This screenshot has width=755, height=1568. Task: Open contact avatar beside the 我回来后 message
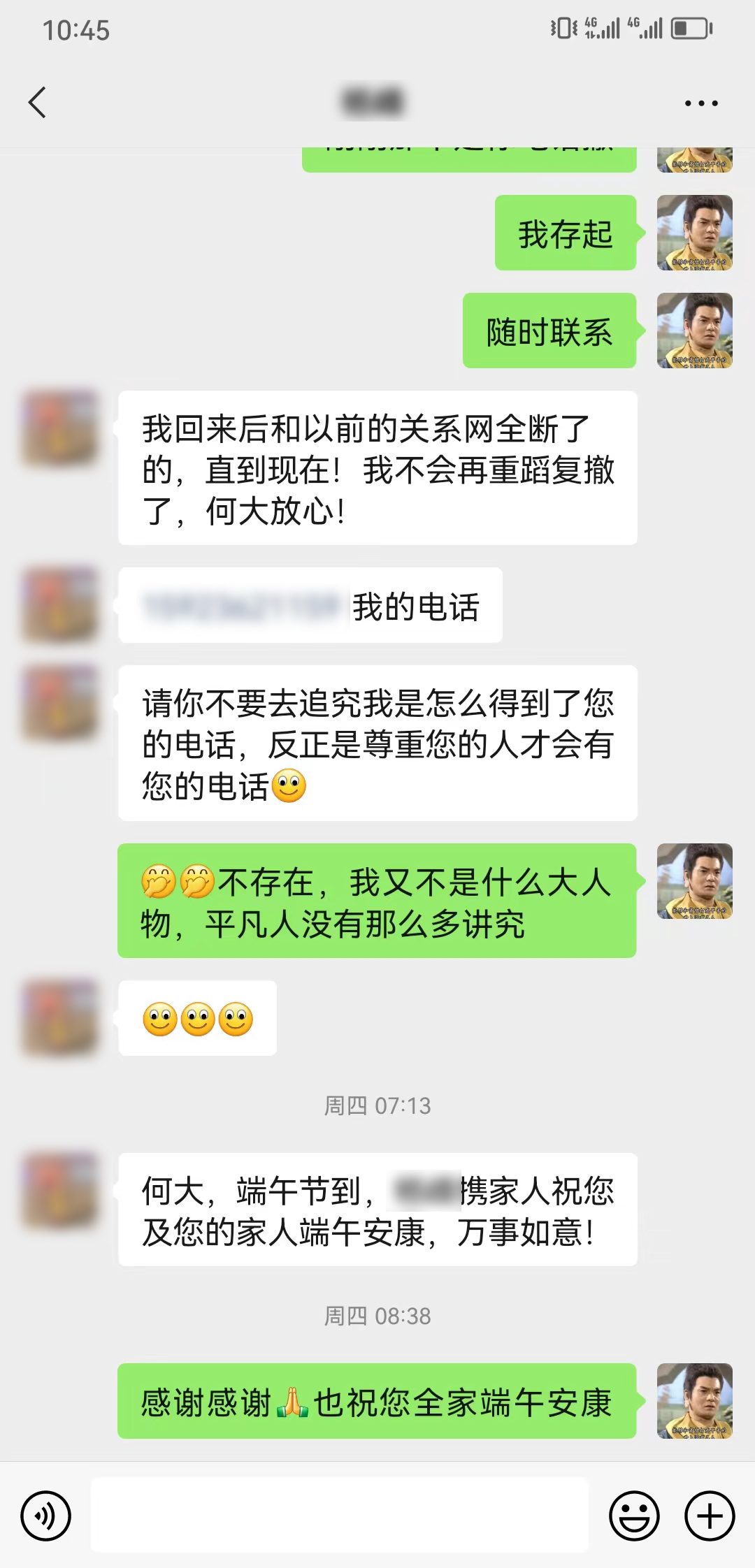pyautogui.click(x=60, y=428)
